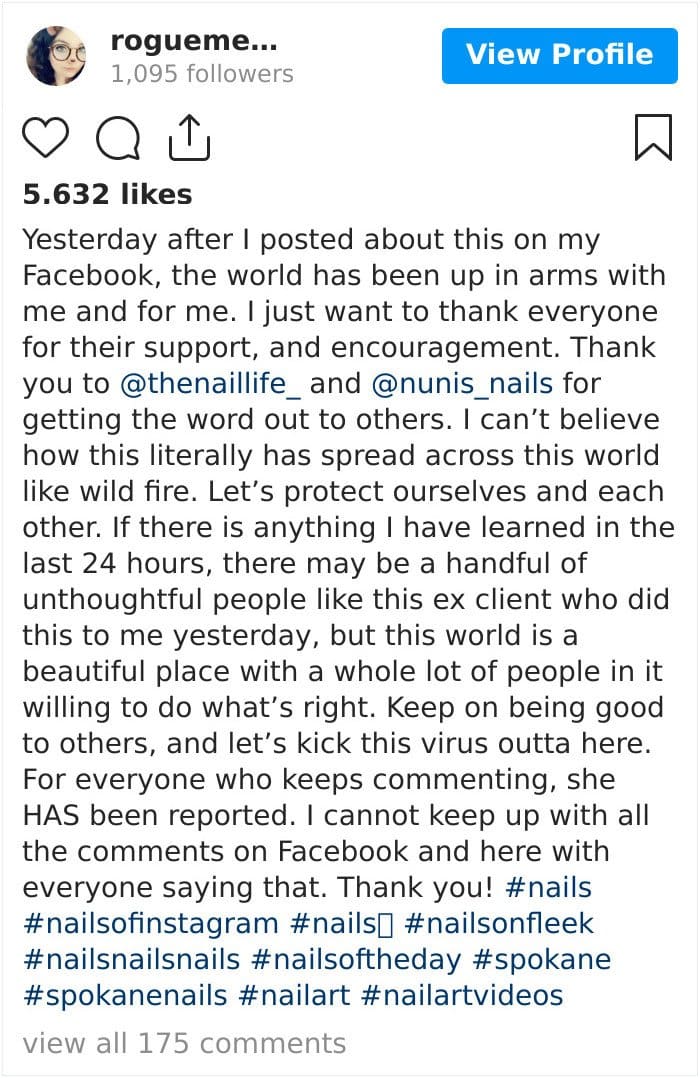
Task: Open the poster's profile picture
Action: click(x=56, y=56)
